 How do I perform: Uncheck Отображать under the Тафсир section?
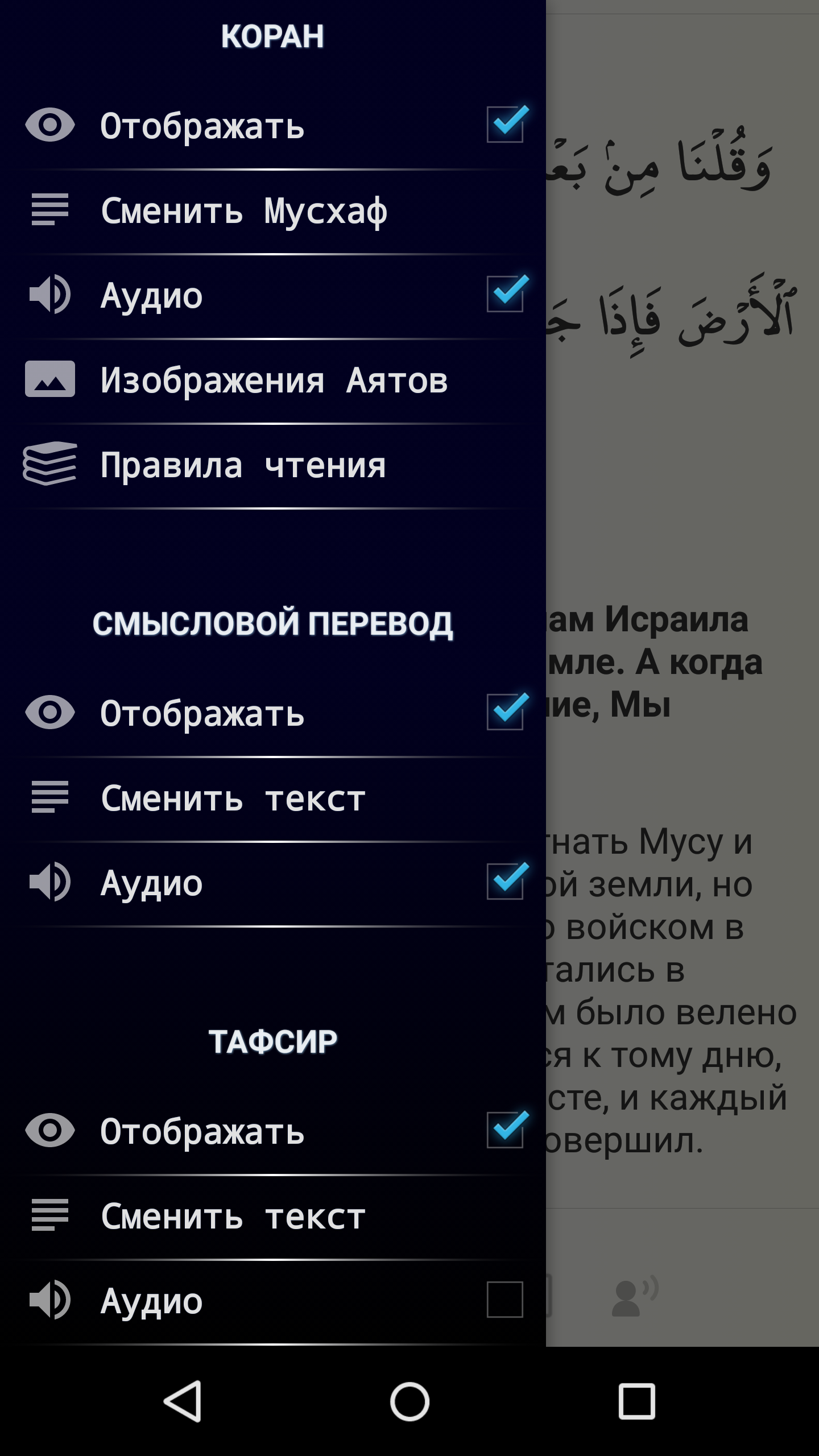tap(505, 1130)
